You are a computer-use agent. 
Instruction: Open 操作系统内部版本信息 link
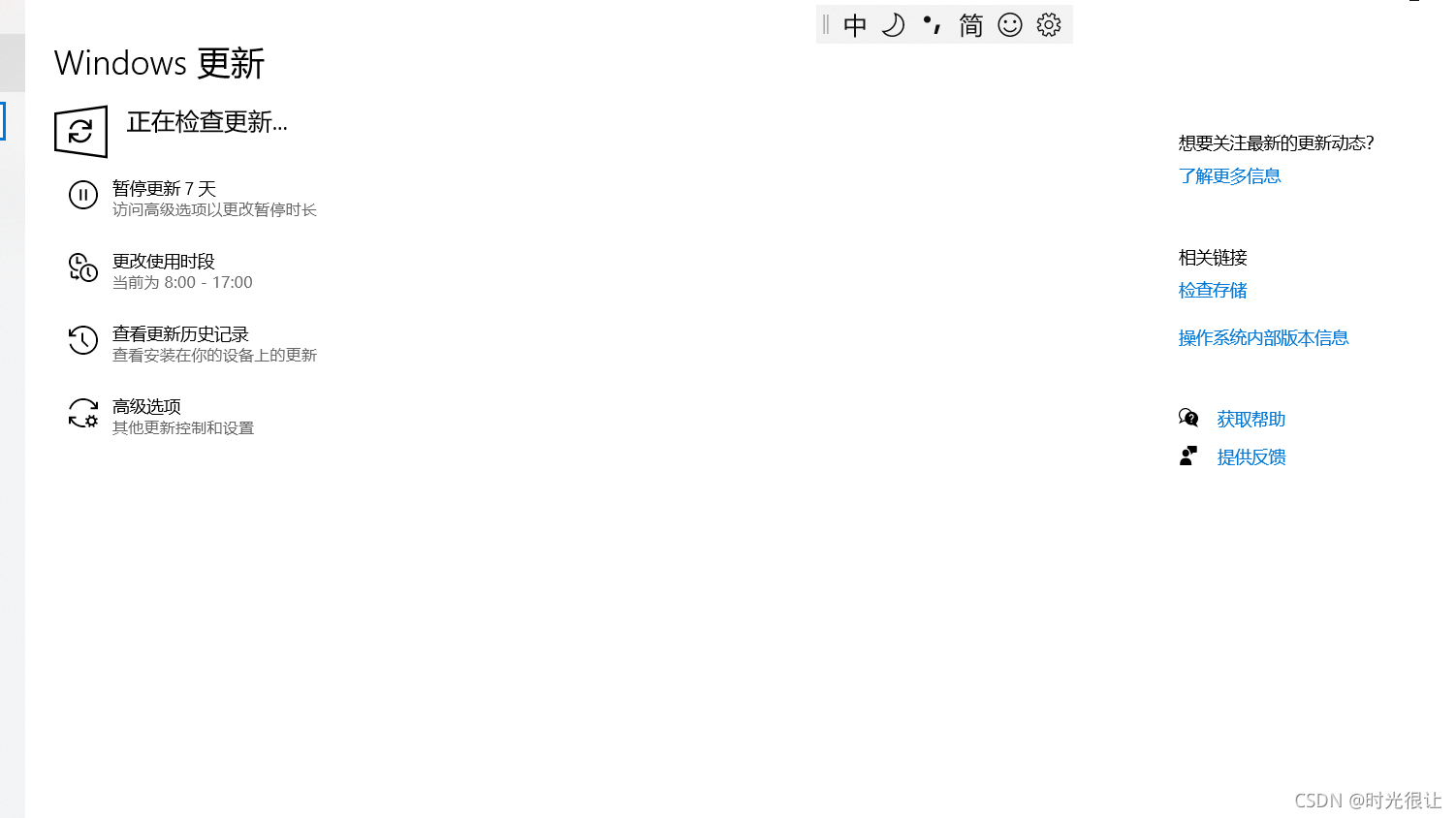(1263, 338)
